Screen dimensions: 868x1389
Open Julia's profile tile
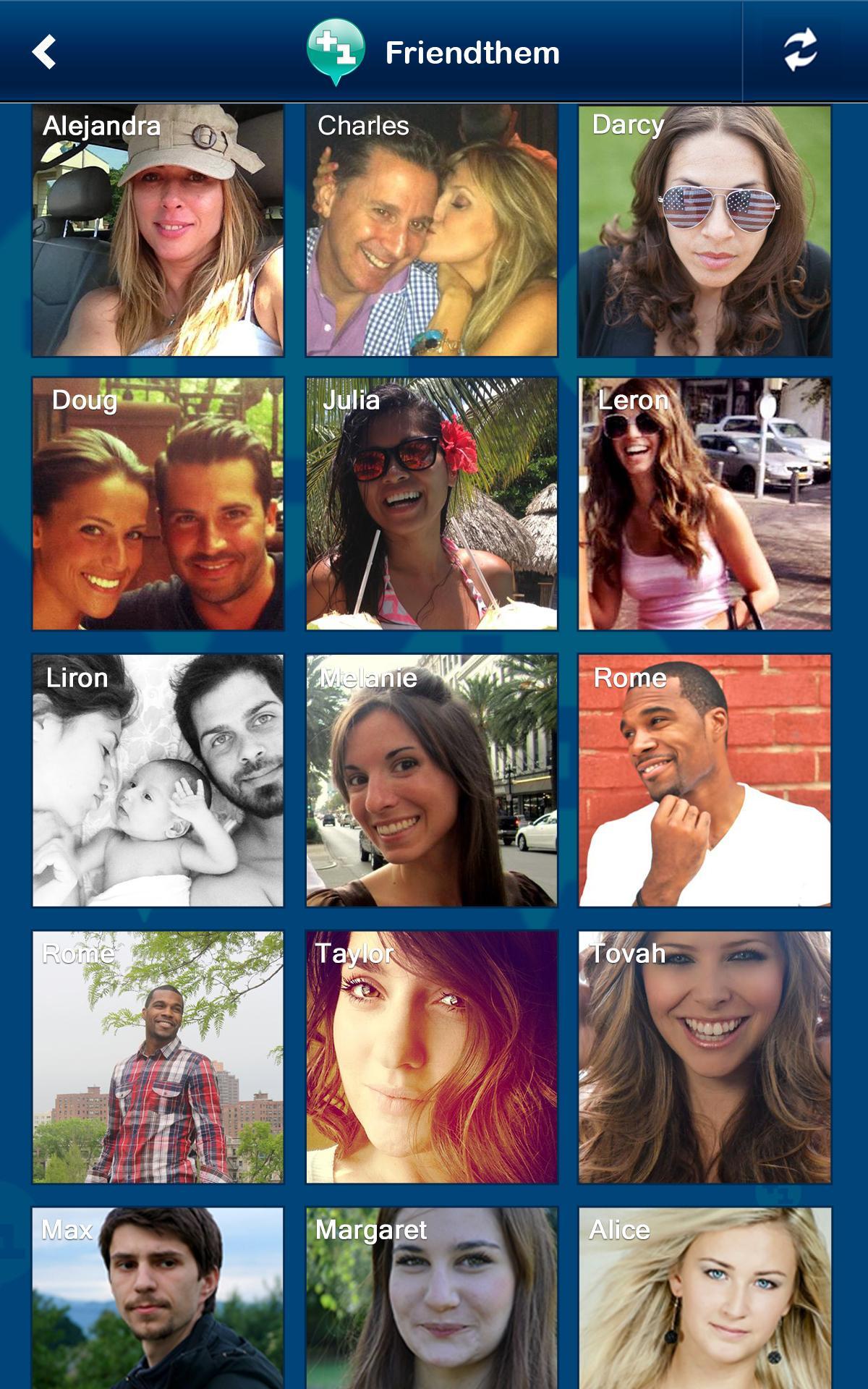pyautogui.click(x=432, y=504)
